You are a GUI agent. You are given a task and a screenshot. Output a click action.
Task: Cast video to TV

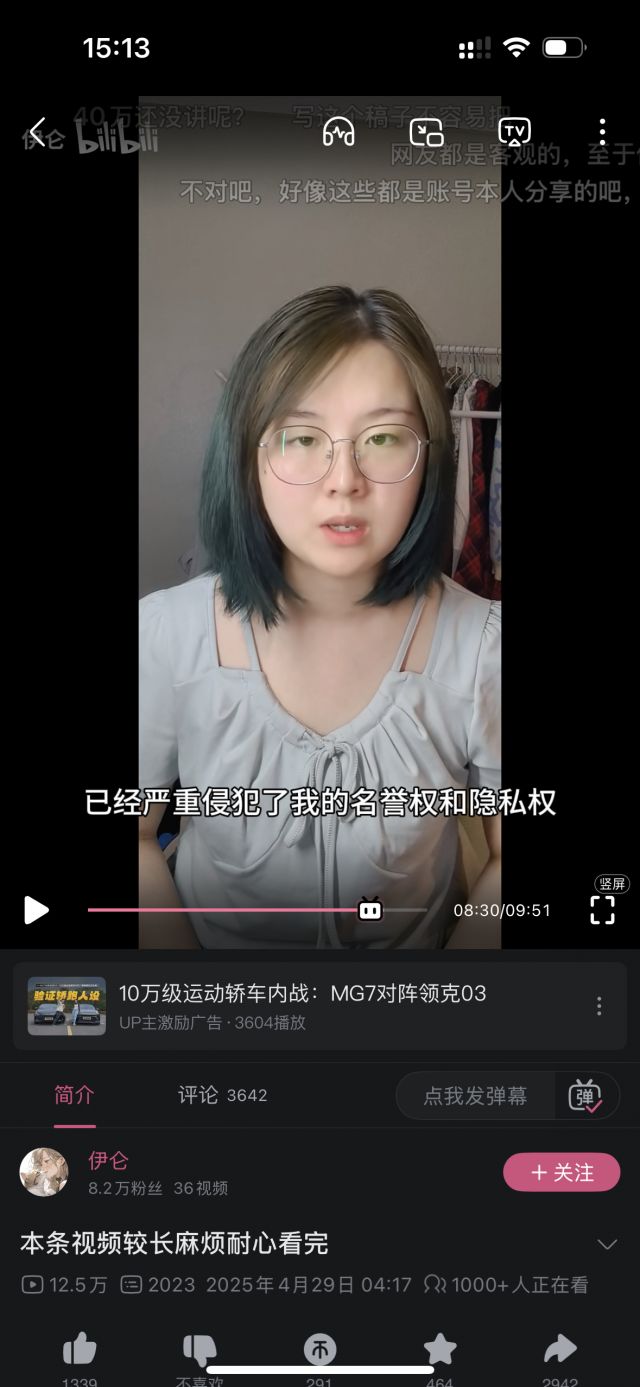click(x=514, y=132)
